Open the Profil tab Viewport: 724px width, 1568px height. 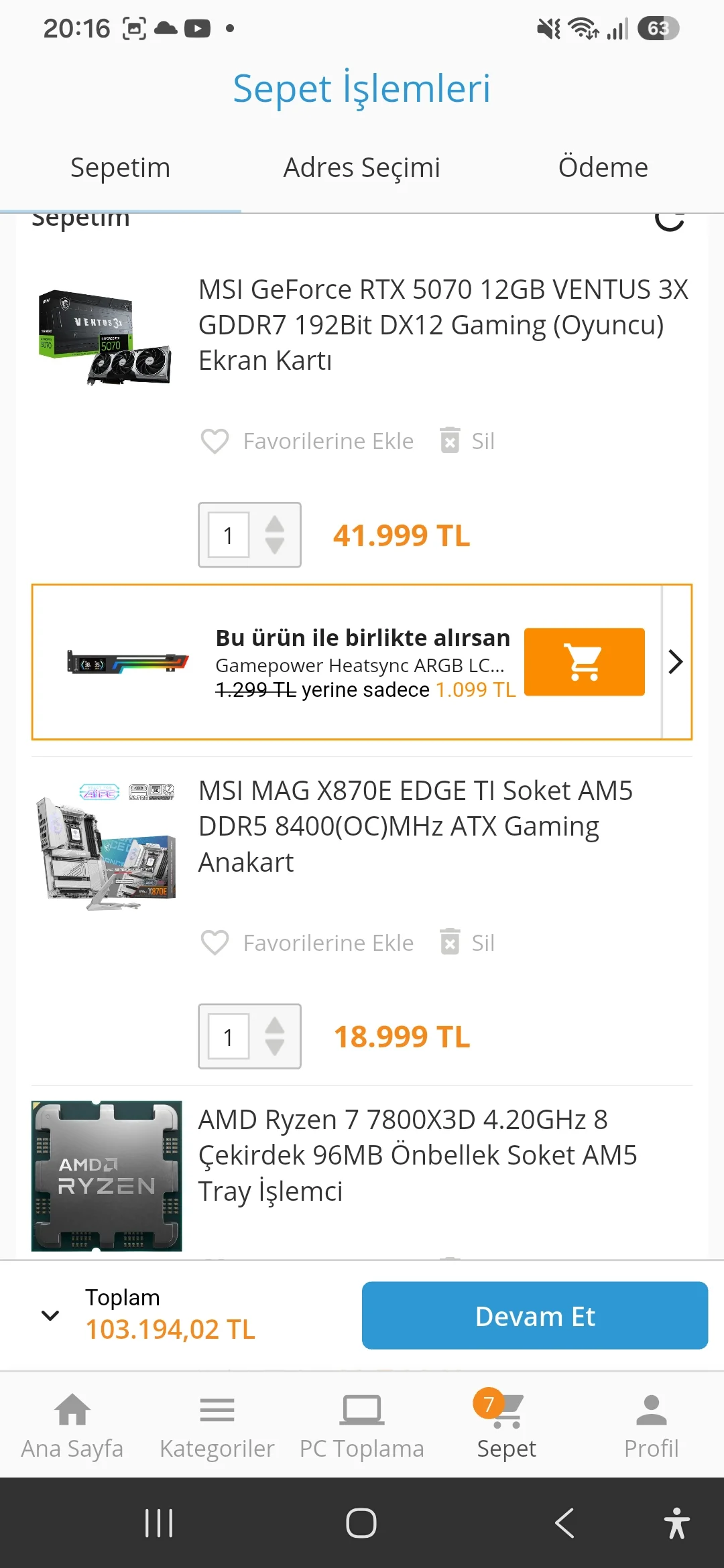652,1425
